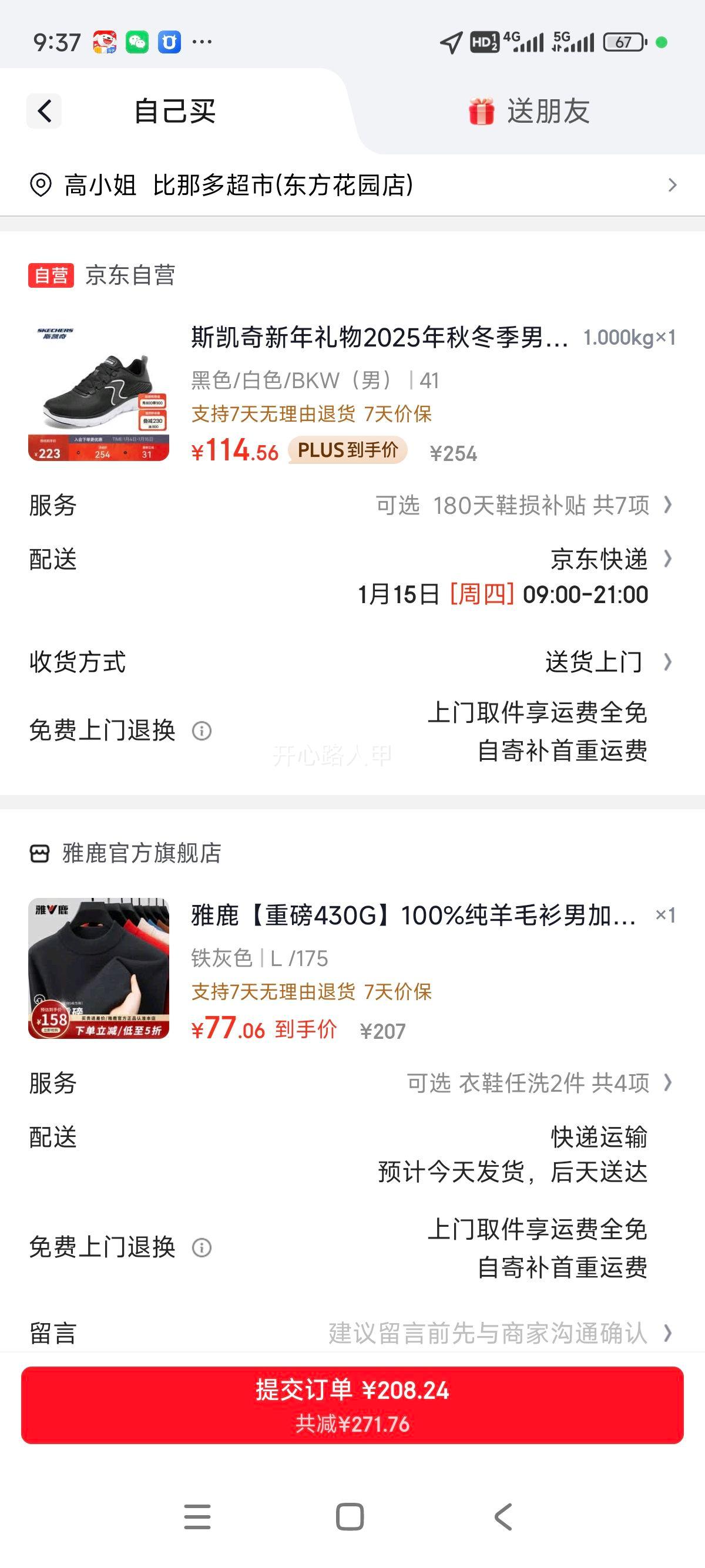The image size is (705, 1568).
Task: Tap the back arrow at top left
Action: (43, 112)
